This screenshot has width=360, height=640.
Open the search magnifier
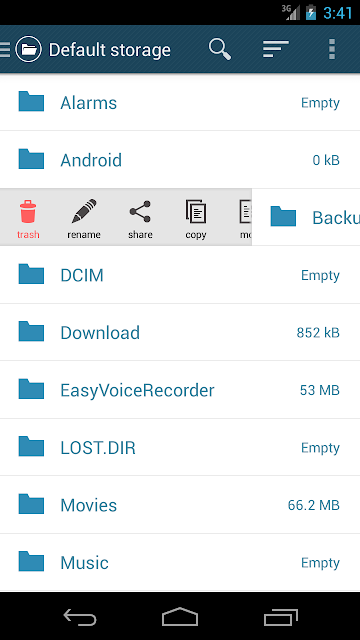click(x=220, y=49)
